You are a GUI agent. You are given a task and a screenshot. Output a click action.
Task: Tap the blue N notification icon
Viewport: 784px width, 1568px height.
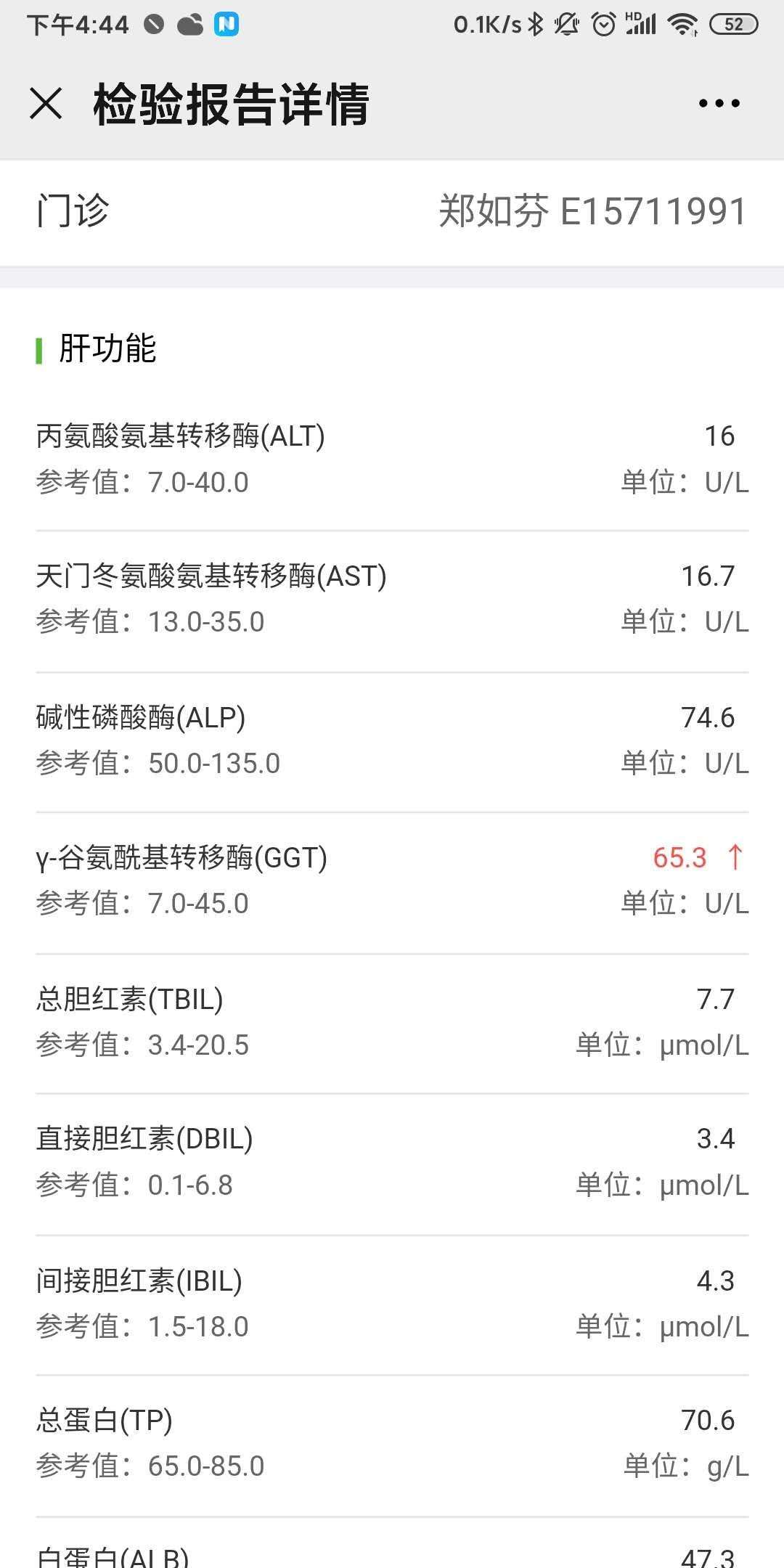226,24
